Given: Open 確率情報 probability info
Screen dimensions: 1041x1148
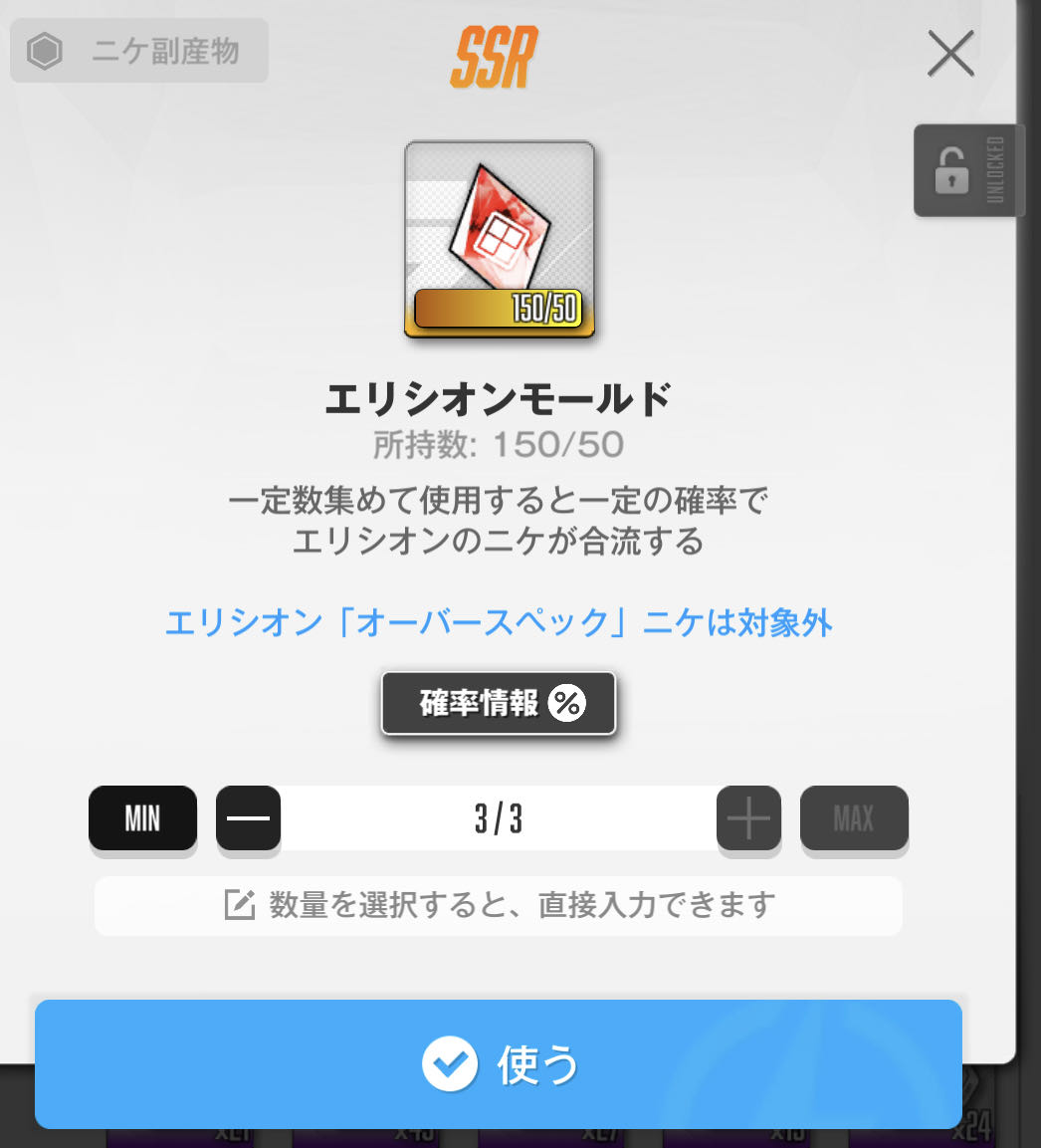Looking at the screenshot, I should click(x=499, y=703).
